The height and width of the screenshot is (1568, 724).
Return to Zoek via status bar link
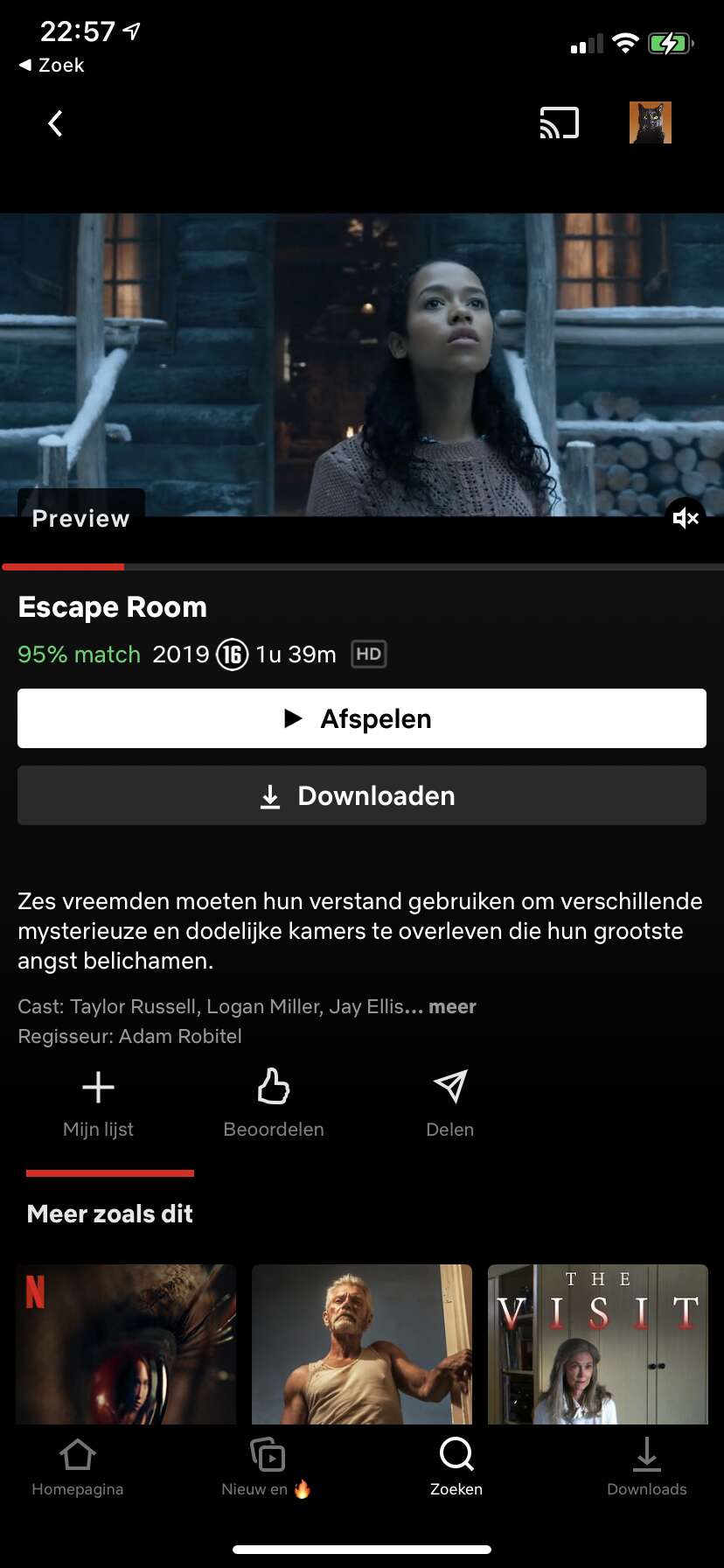tap(52, 65)
